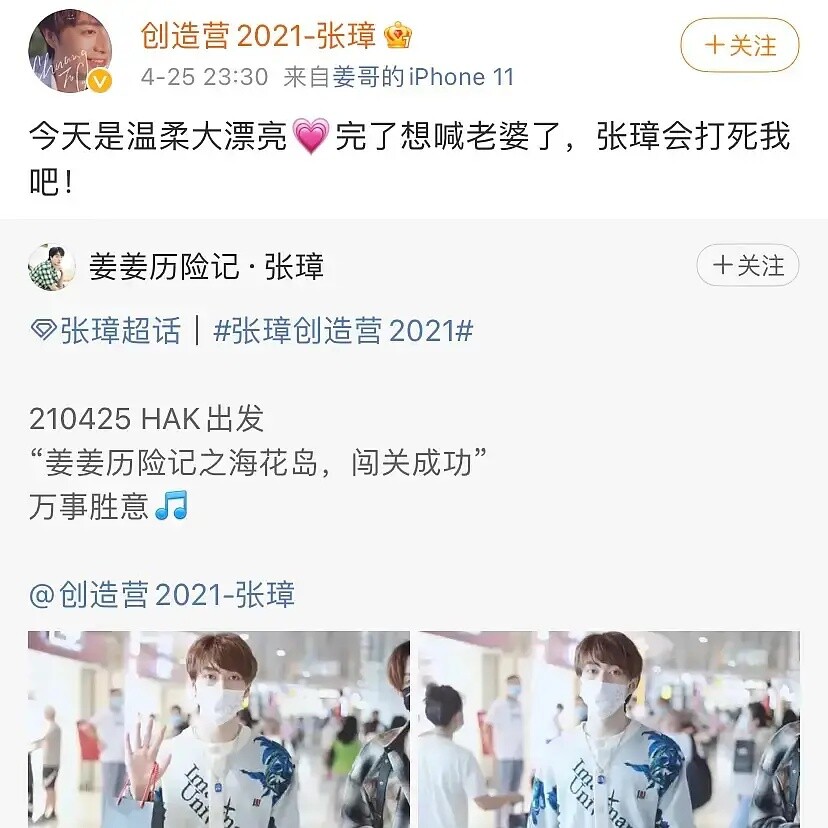Follow 姜姜历险记·张璋 via the grey 关注 button
The image size is (828, 828).
coord(747,265)
